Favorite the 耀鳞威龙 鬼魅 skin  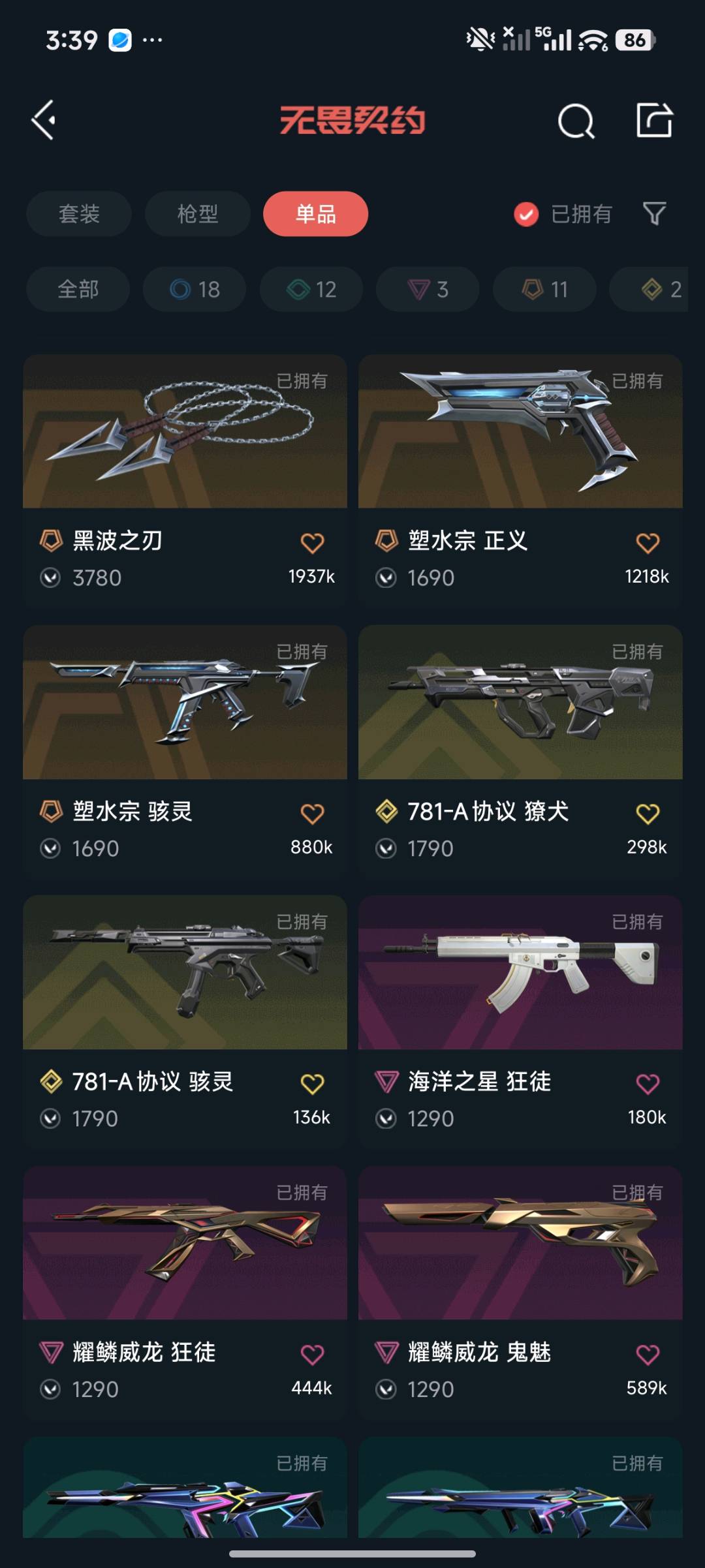648,1355
